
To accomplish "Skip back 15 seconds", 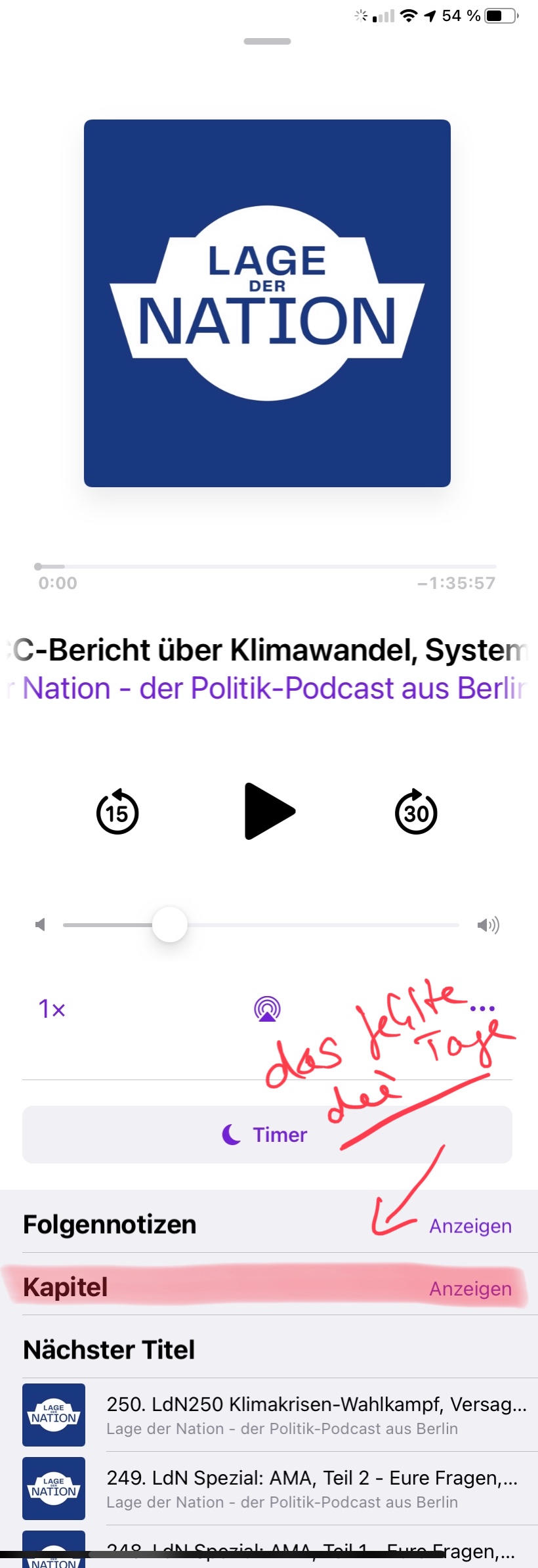I will (117, 813).
